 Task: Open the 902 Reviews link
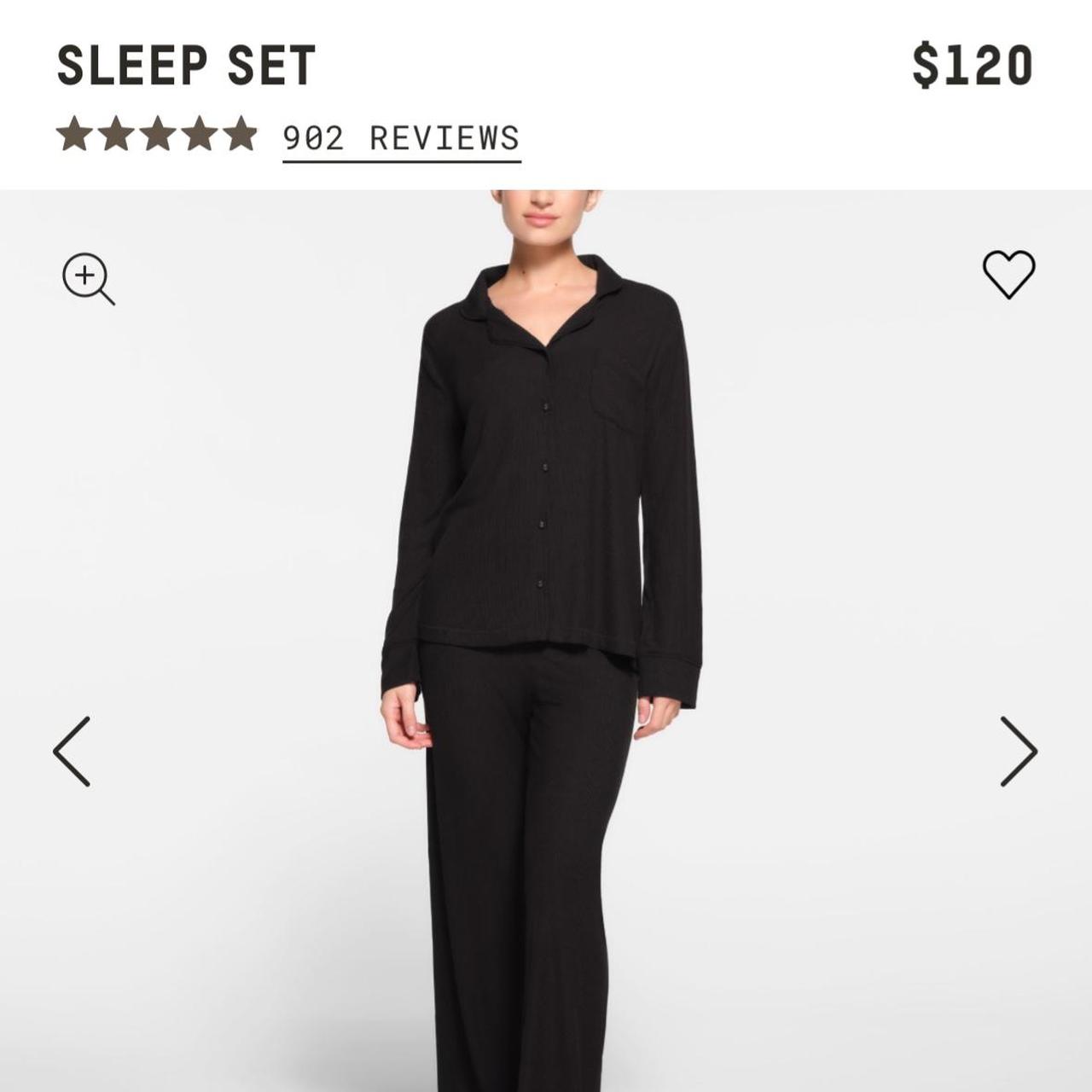tap(401, 138)
